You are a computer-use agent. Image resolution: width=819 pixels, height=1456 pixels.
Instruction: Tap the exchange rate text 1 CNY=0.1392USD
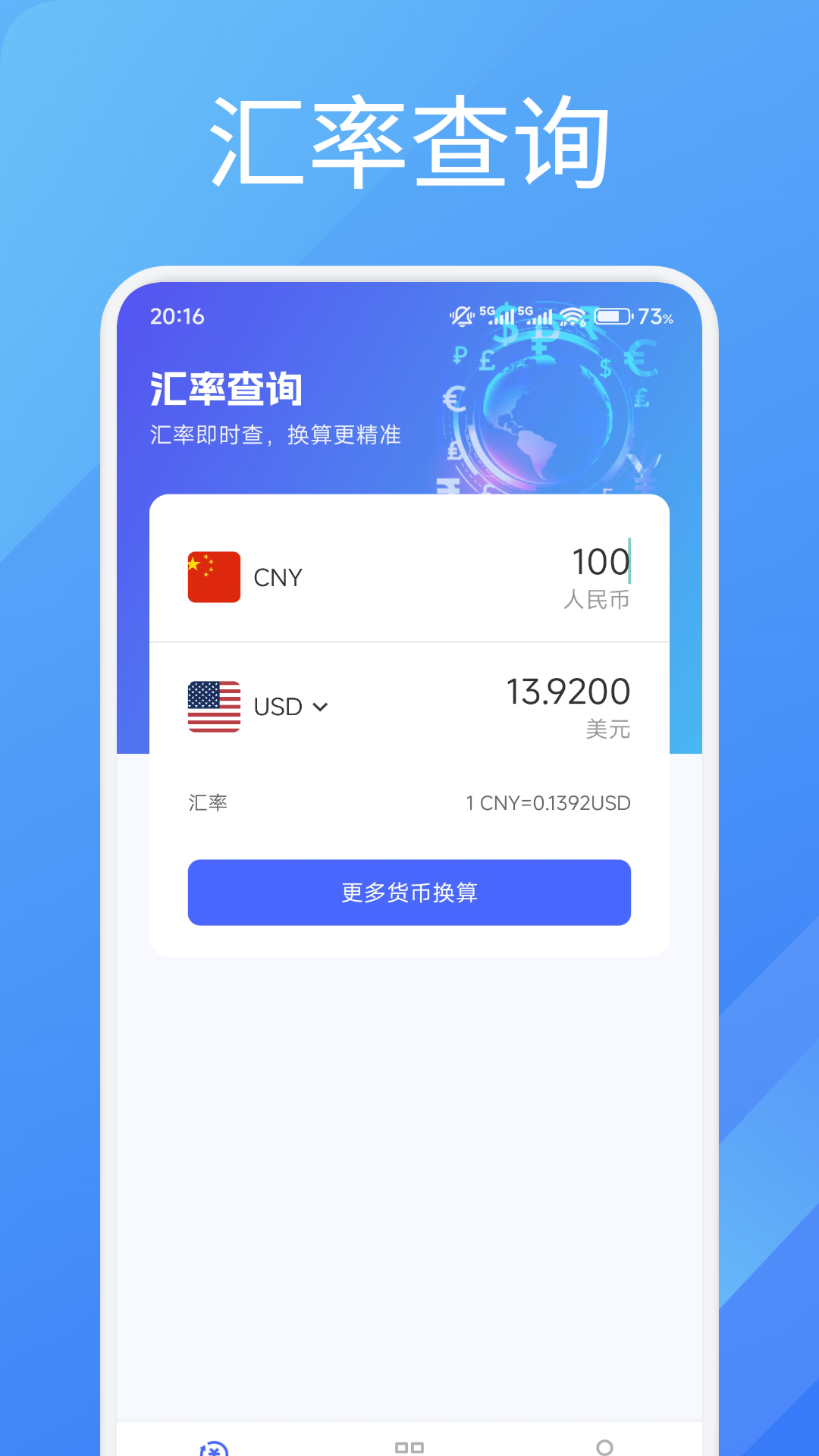pyautogui.click(x=548, y=802)
